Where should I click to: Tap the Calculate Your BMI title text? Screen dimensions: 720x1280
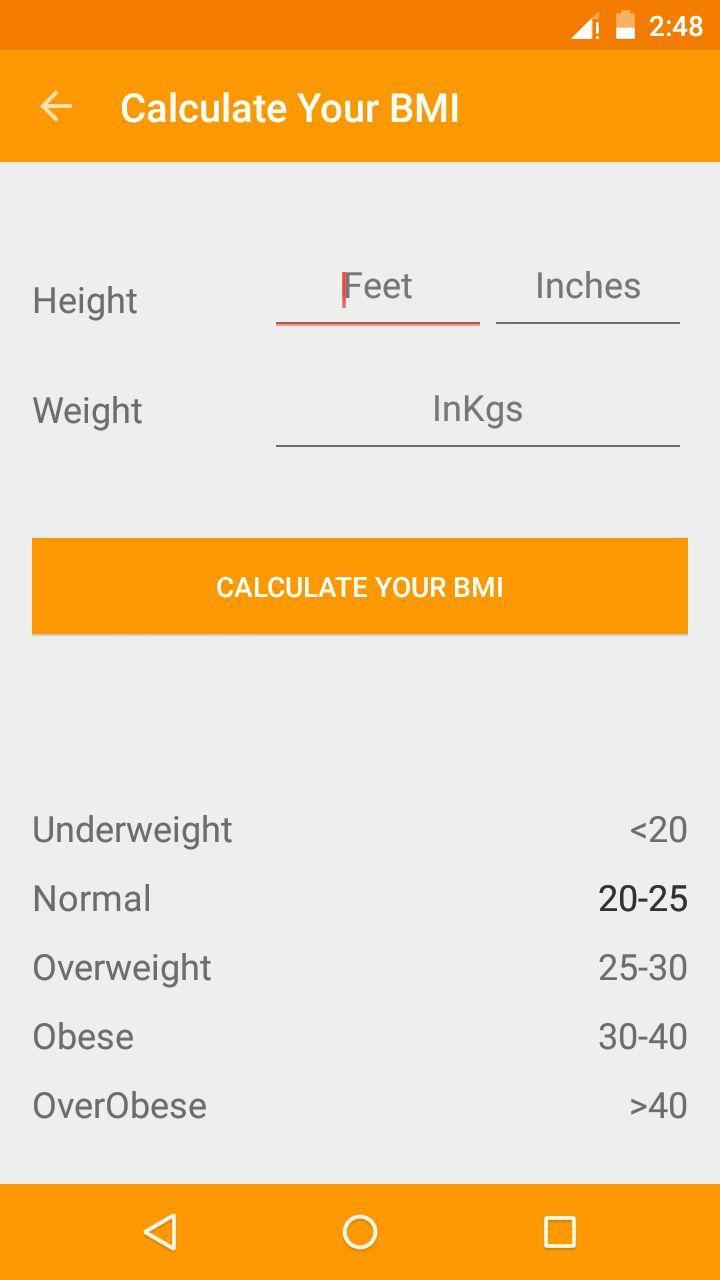click(289, 106)
